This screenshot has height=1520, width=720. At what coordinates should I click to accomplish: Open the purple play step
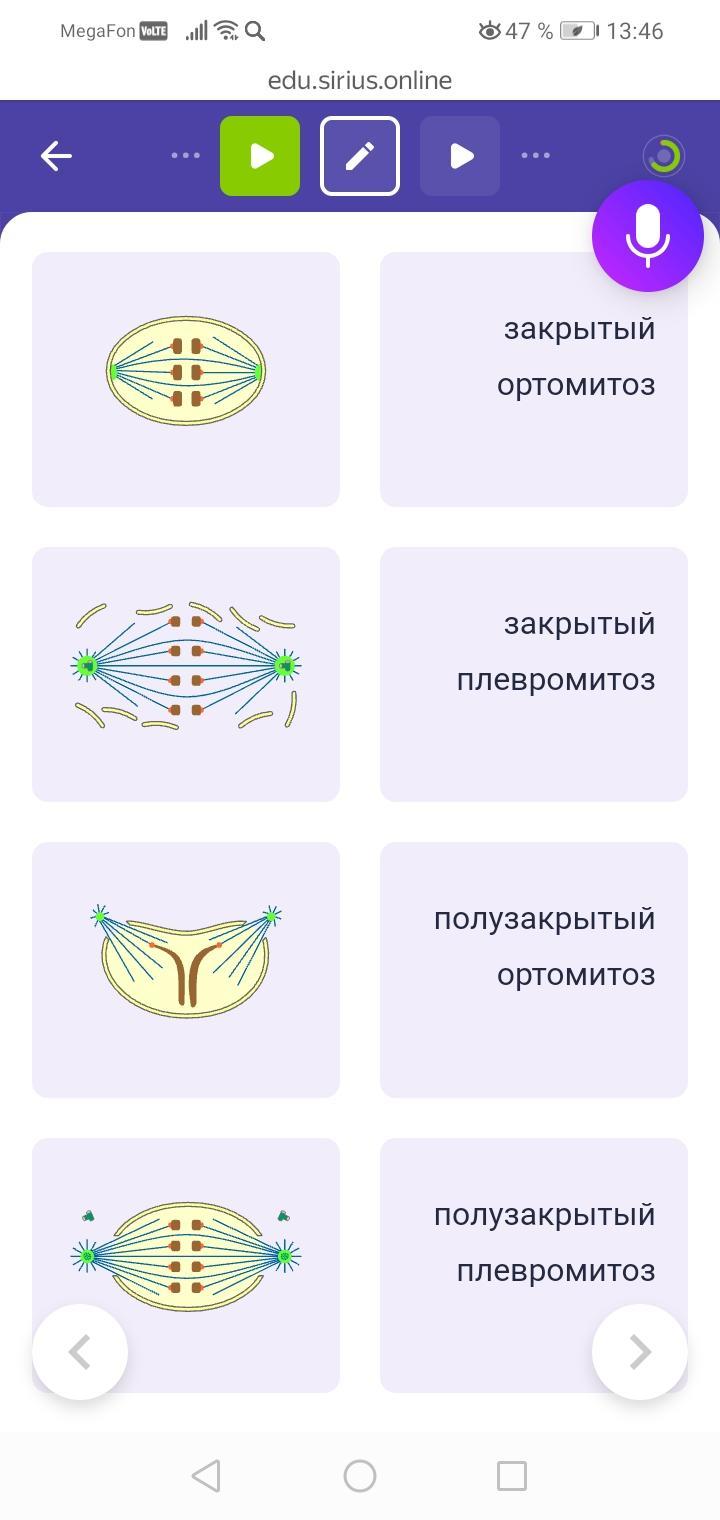[x=460, y=156]
